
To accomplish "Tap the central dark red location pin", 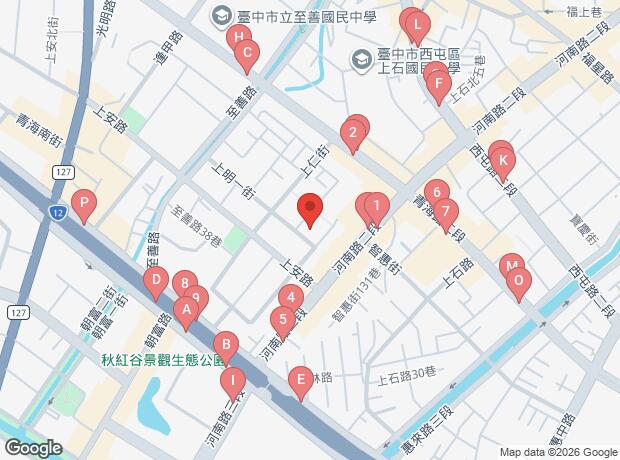I will (310, 211).
